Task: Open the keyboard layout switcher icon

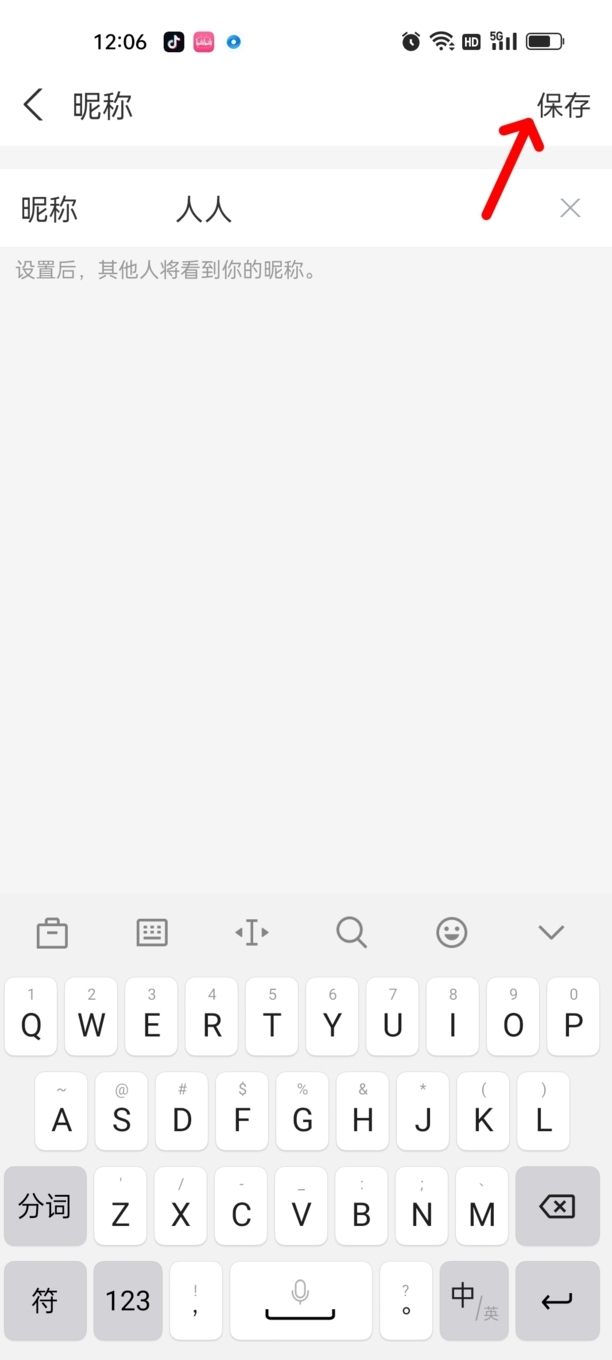Action: (152, 933)
